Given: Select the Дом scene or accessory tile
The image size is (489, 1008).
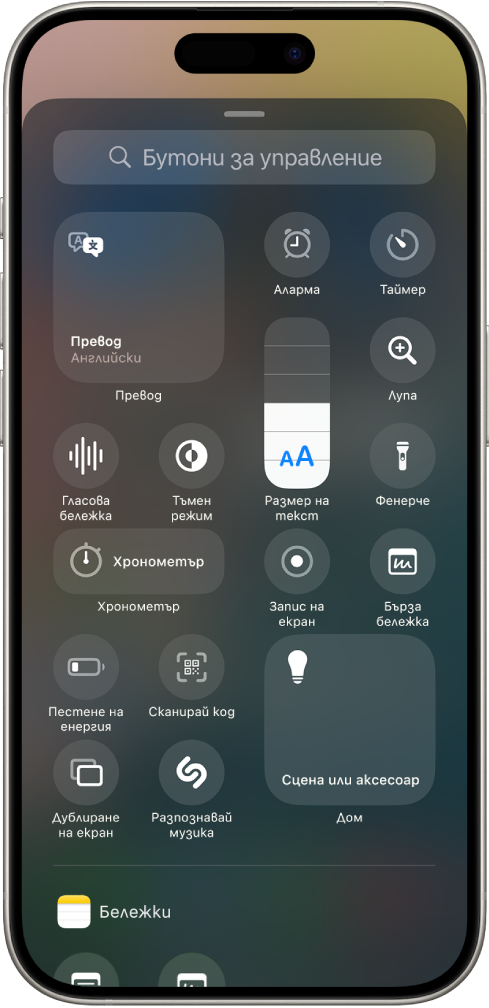Looking at the screenshot, I should [350, 719].
